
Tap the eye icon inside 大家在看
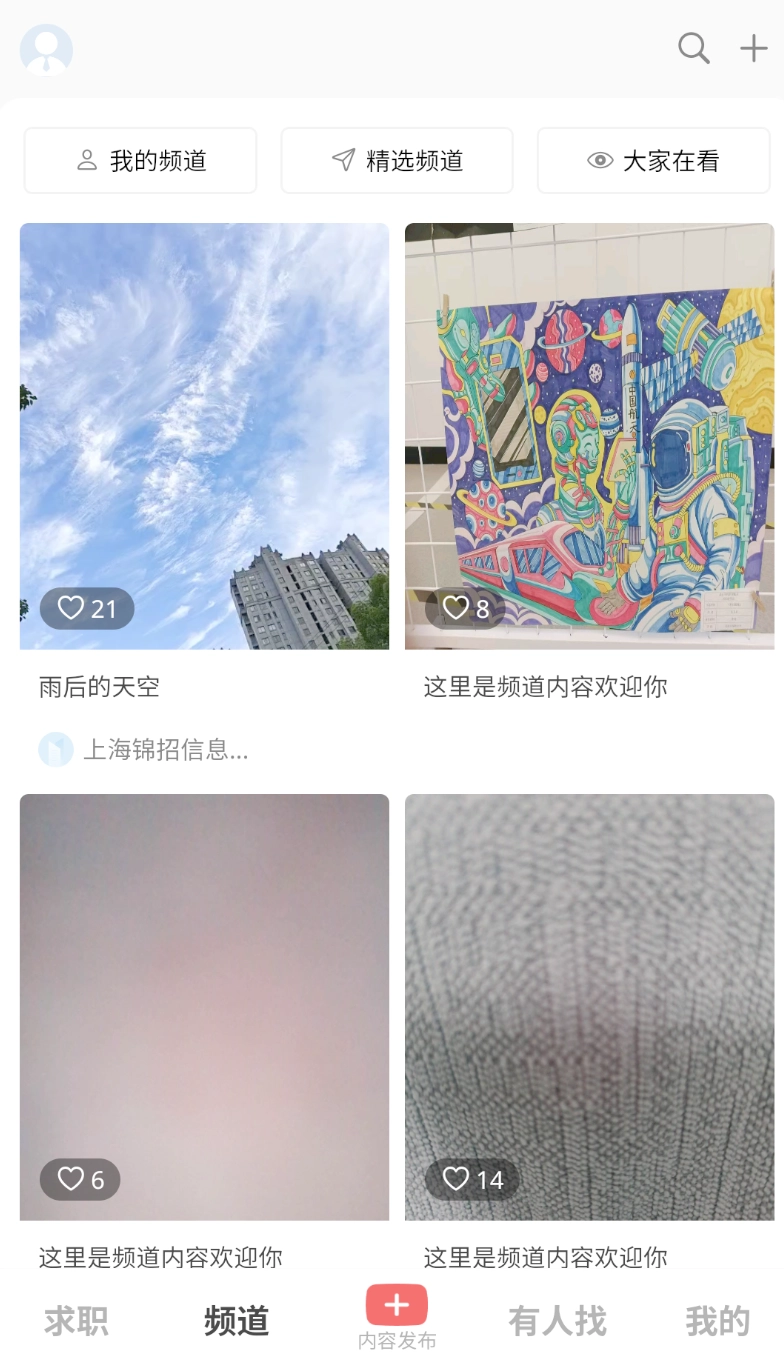click(x=600, y=160)
